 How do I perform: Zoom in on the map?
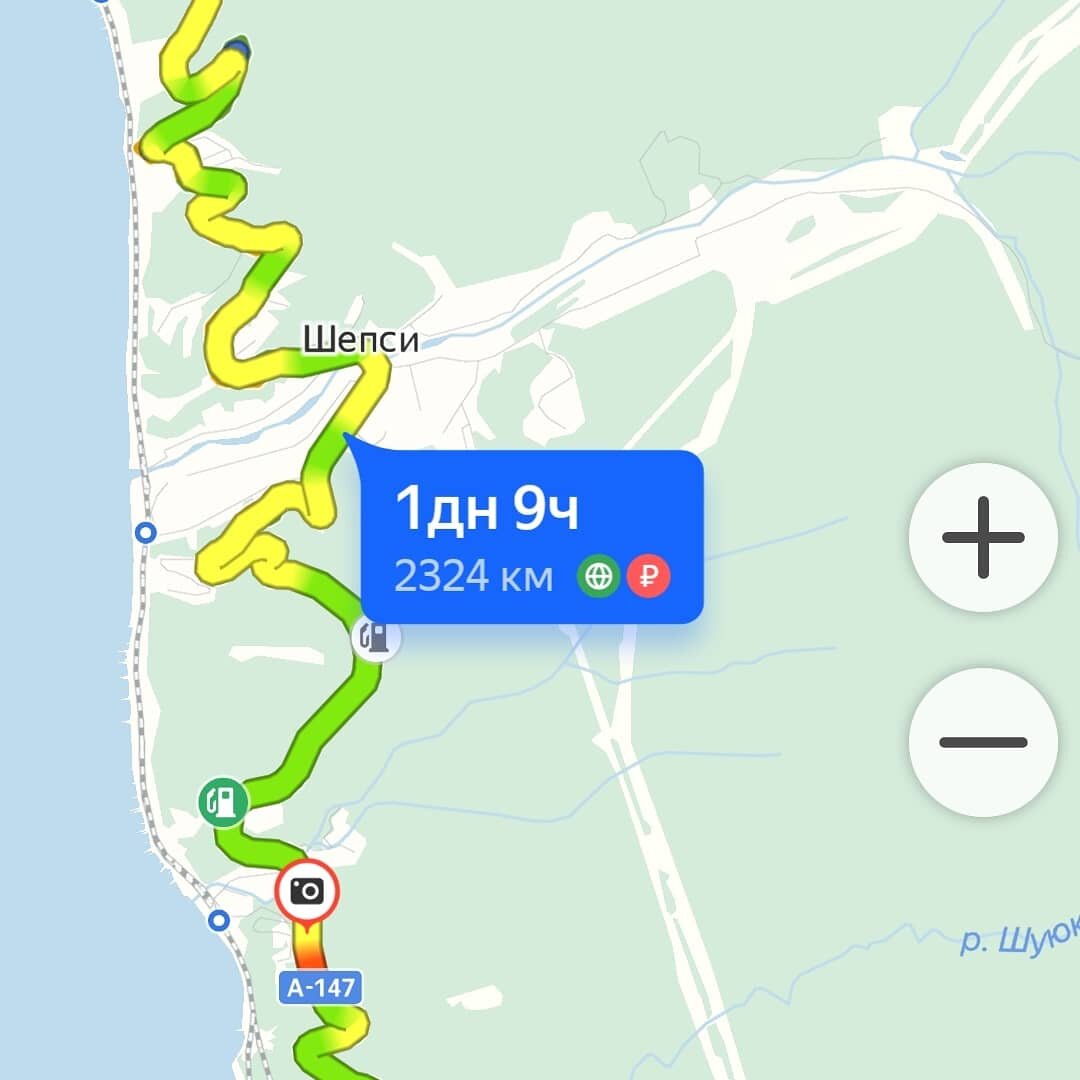point(983,537)
